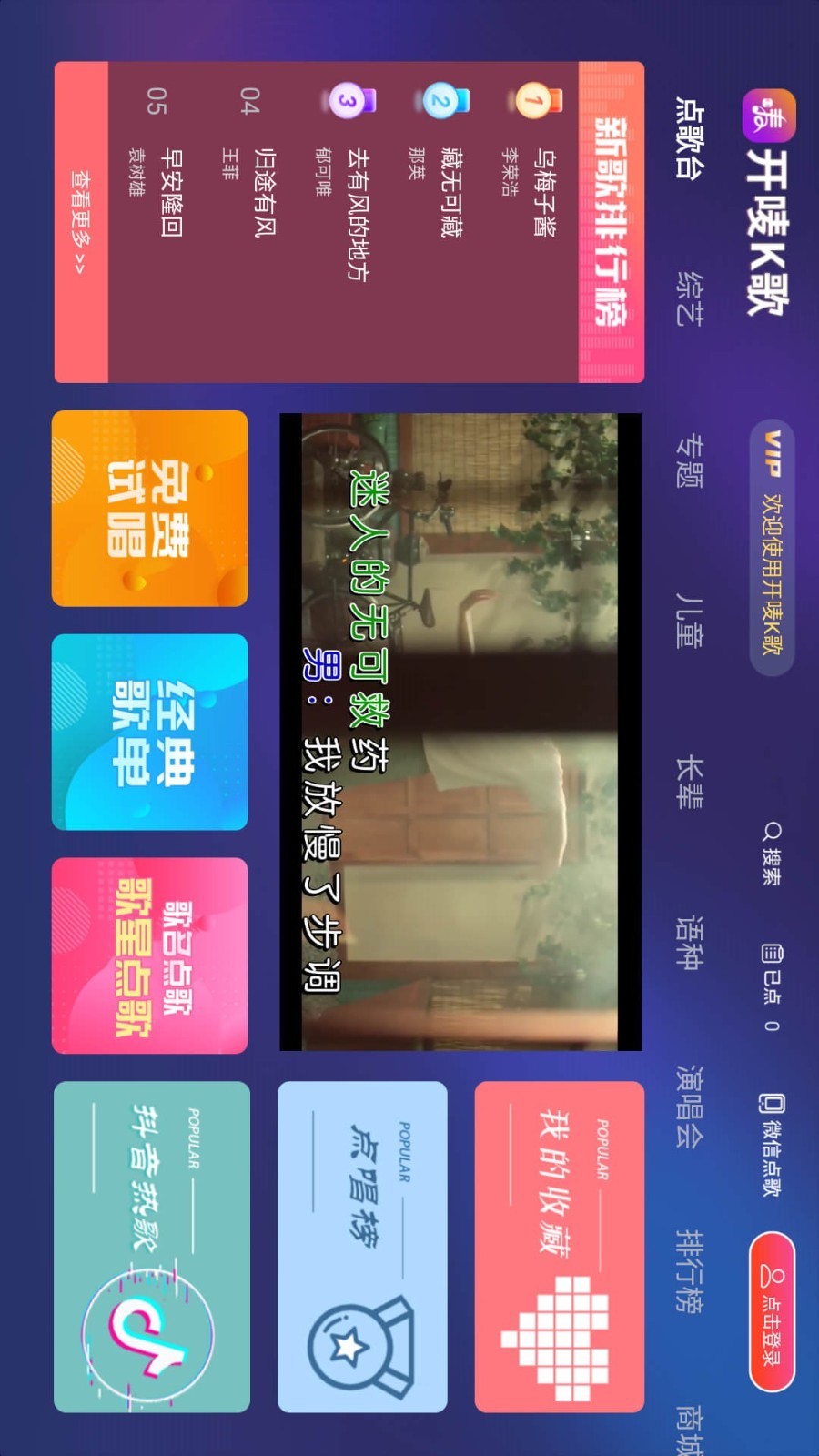
Task: Open the 搜索 search button
Action: [x=772, y=853]
